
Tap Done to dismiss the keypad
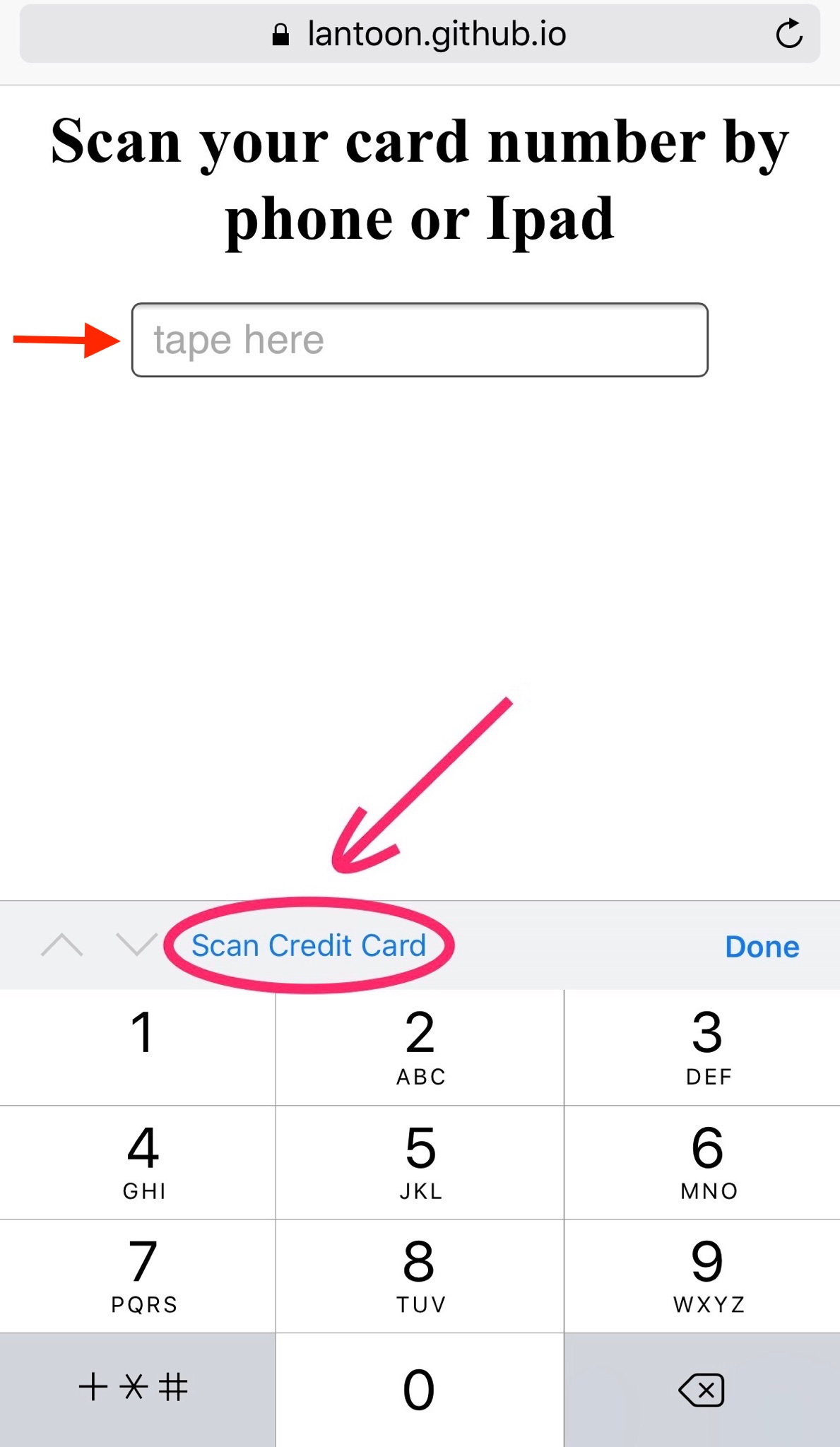click(762, 947)
